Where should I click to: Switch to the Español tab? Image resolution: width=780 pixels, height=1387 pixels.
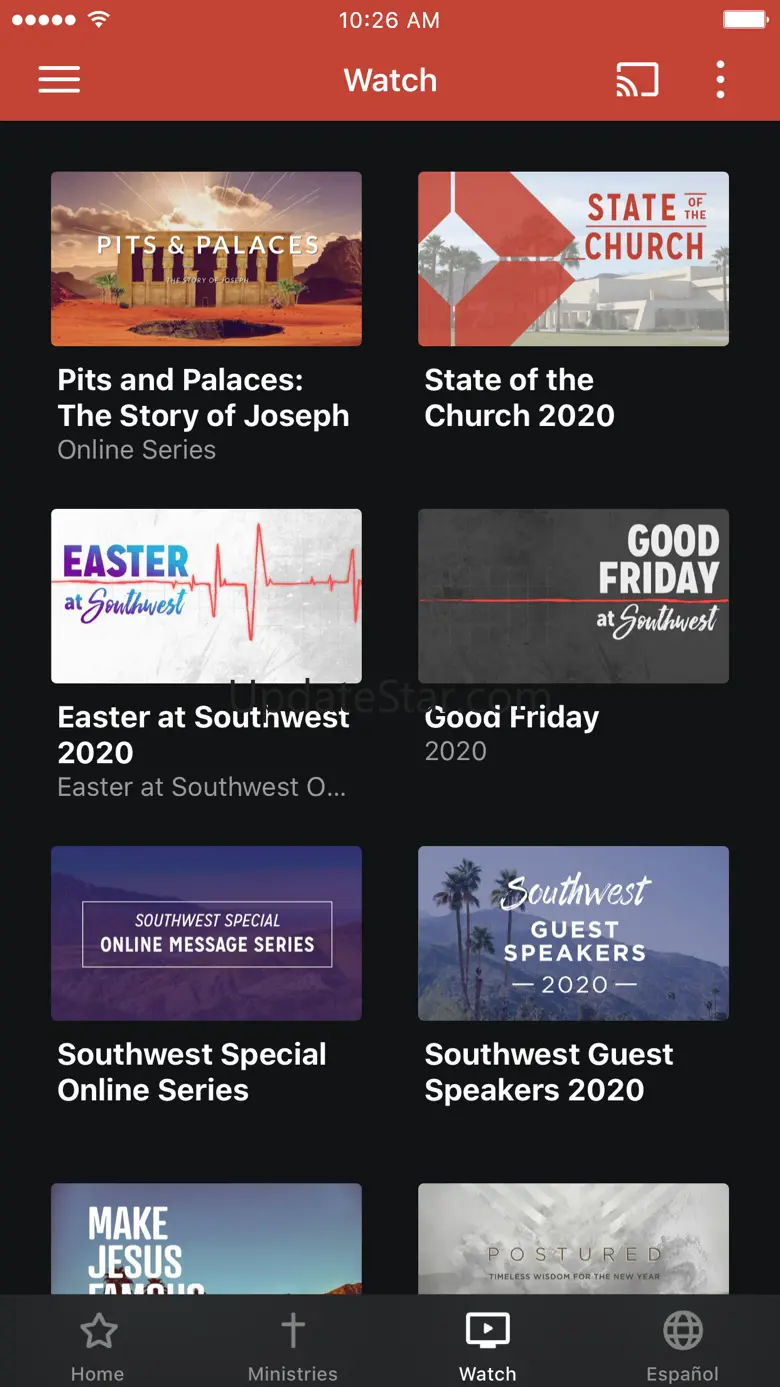[x=683, y=1345]
